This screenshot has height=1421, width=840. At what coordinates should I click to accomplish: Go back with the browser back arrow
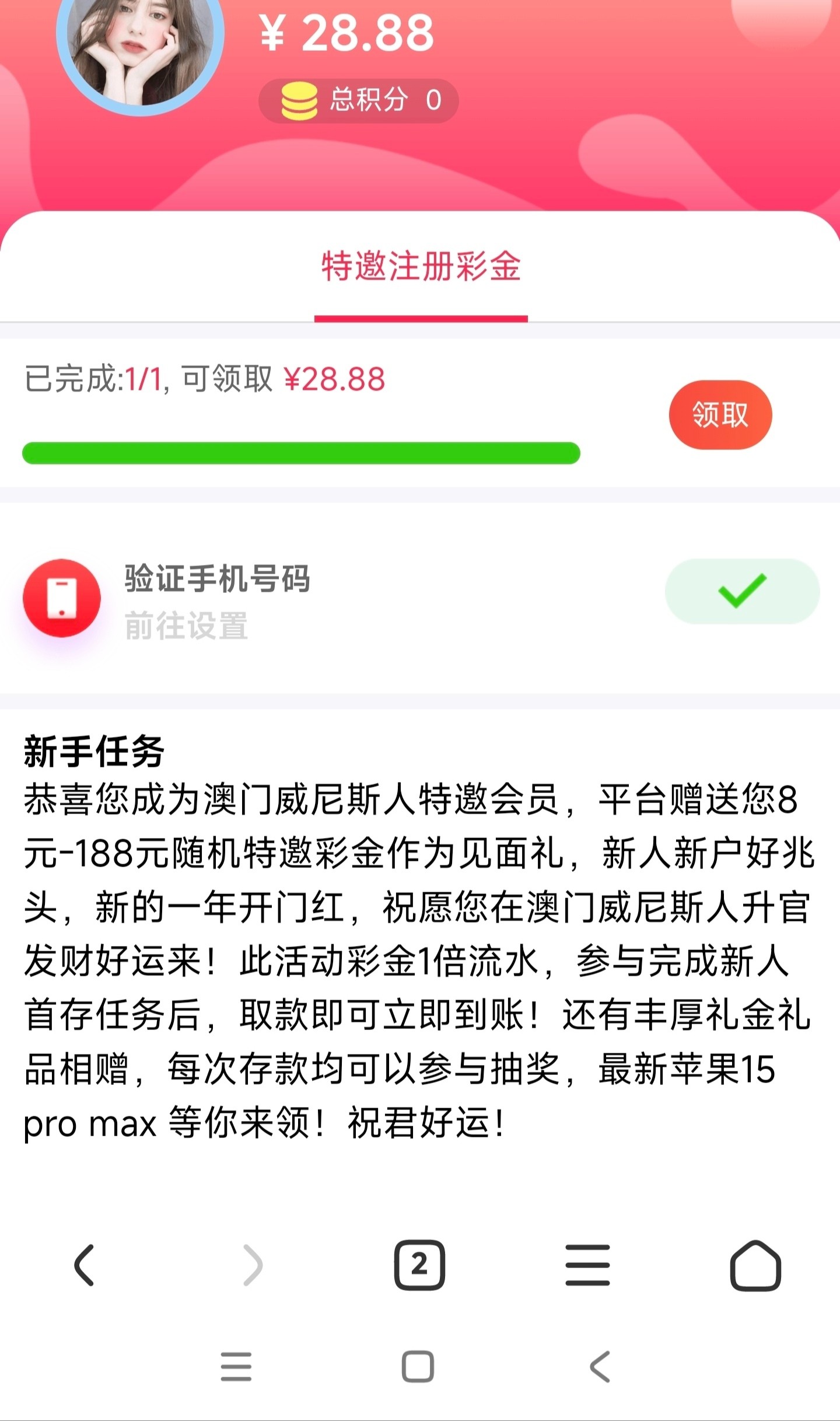[x=85, y=1265]
